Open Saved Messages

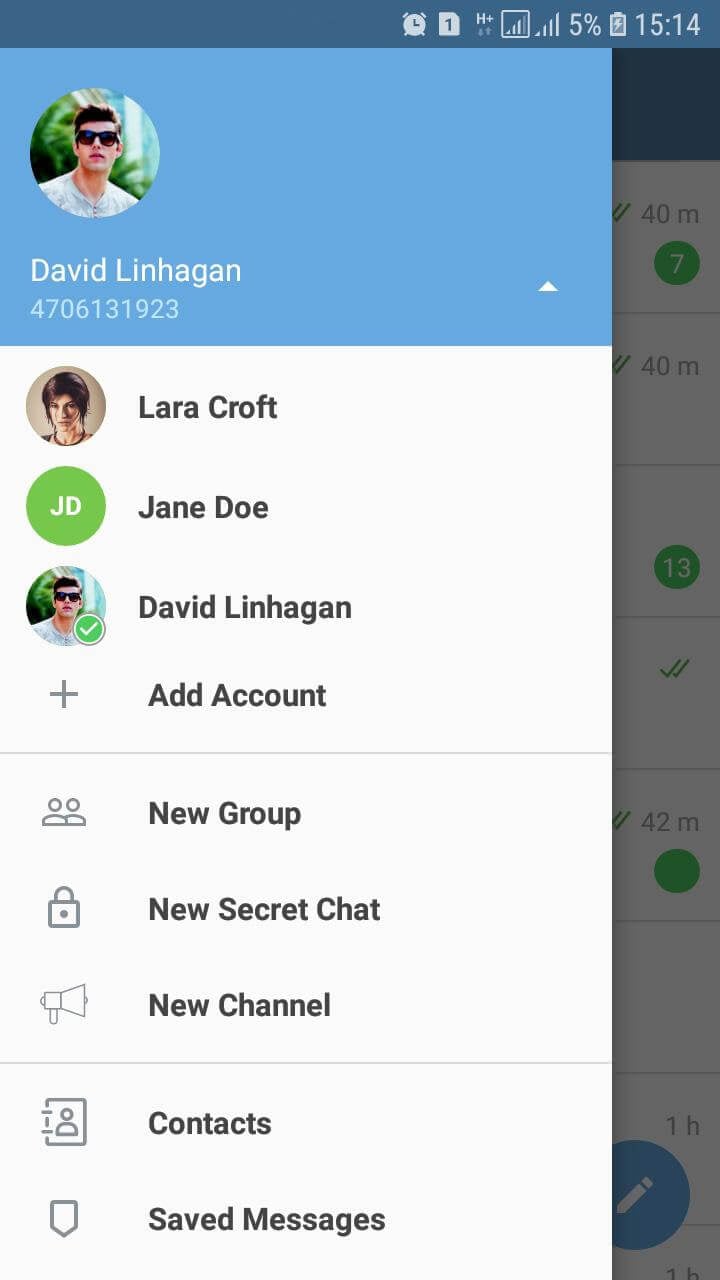266,1219
